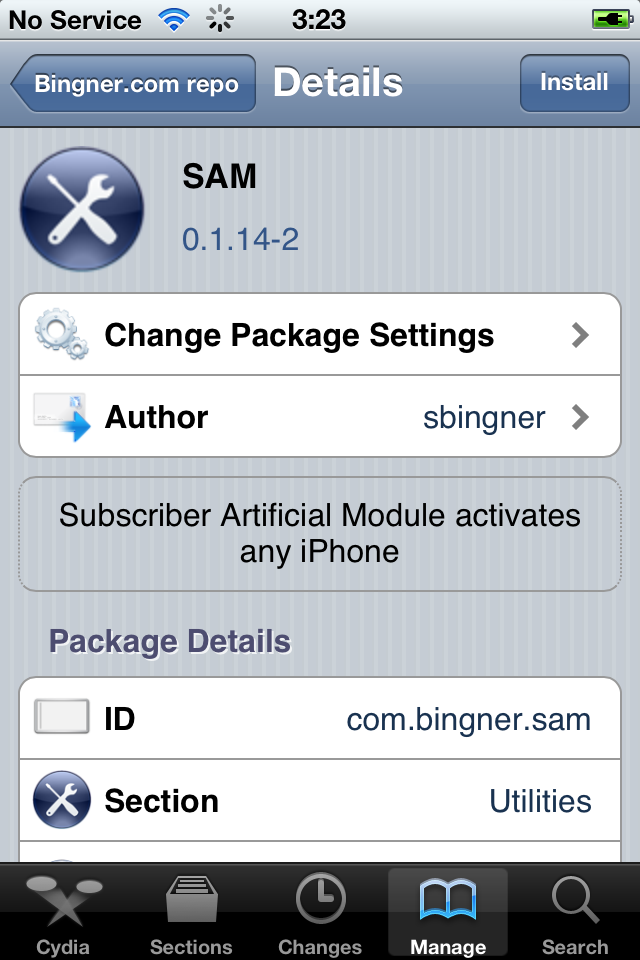Open Change Package Settings
The image size is (640, 960).
[320, 335]
